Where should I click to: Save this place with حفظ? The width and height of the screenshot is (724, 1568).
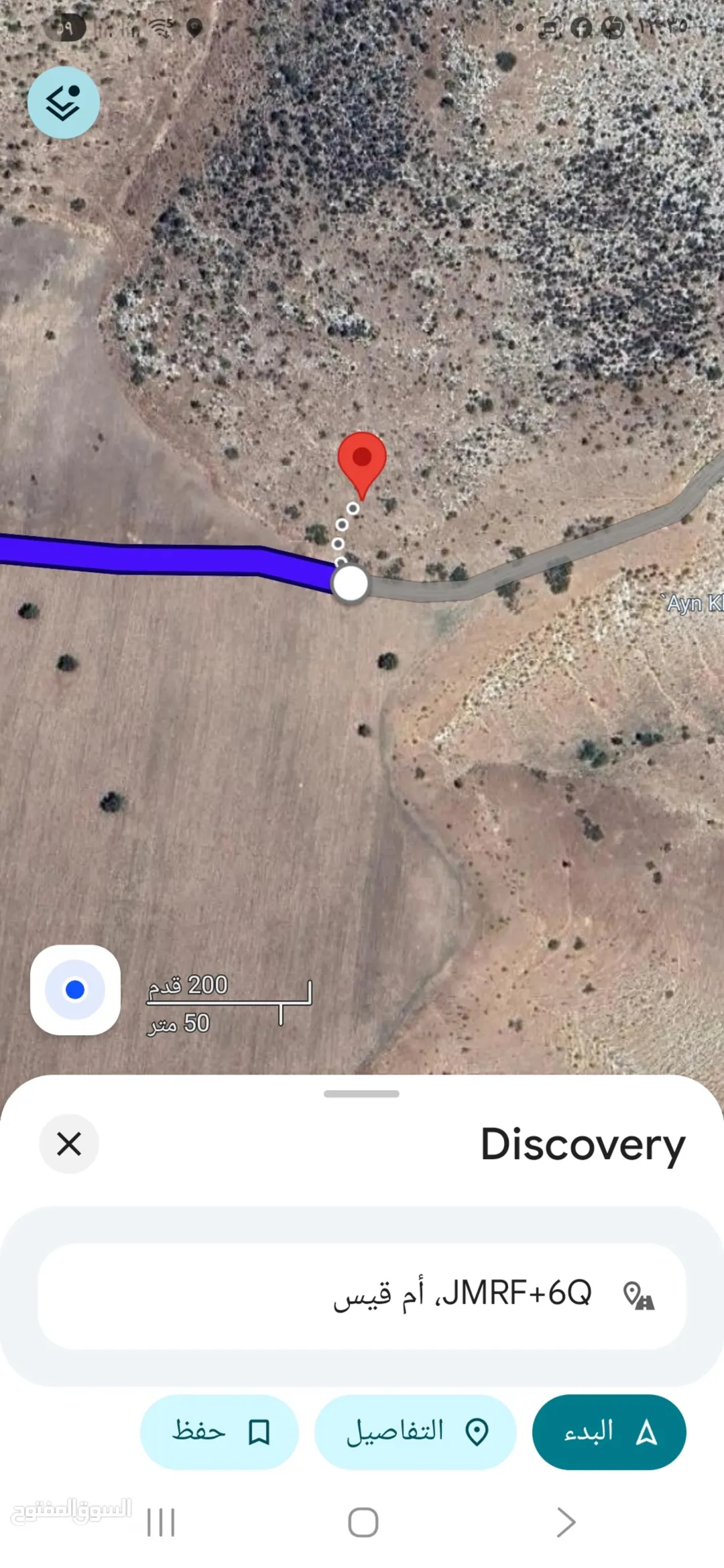pos(219,1432)
